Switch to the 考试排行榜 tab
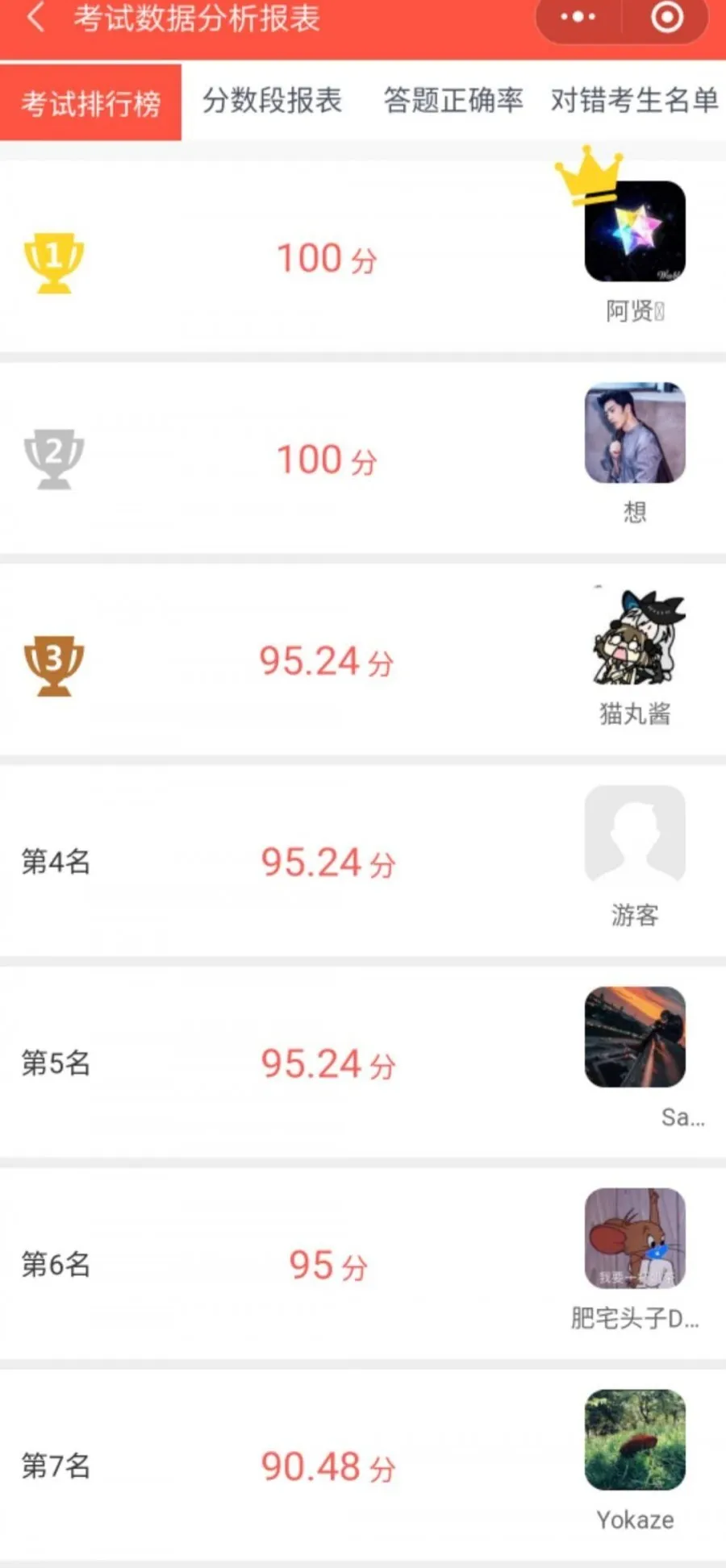 click(90, 102)
